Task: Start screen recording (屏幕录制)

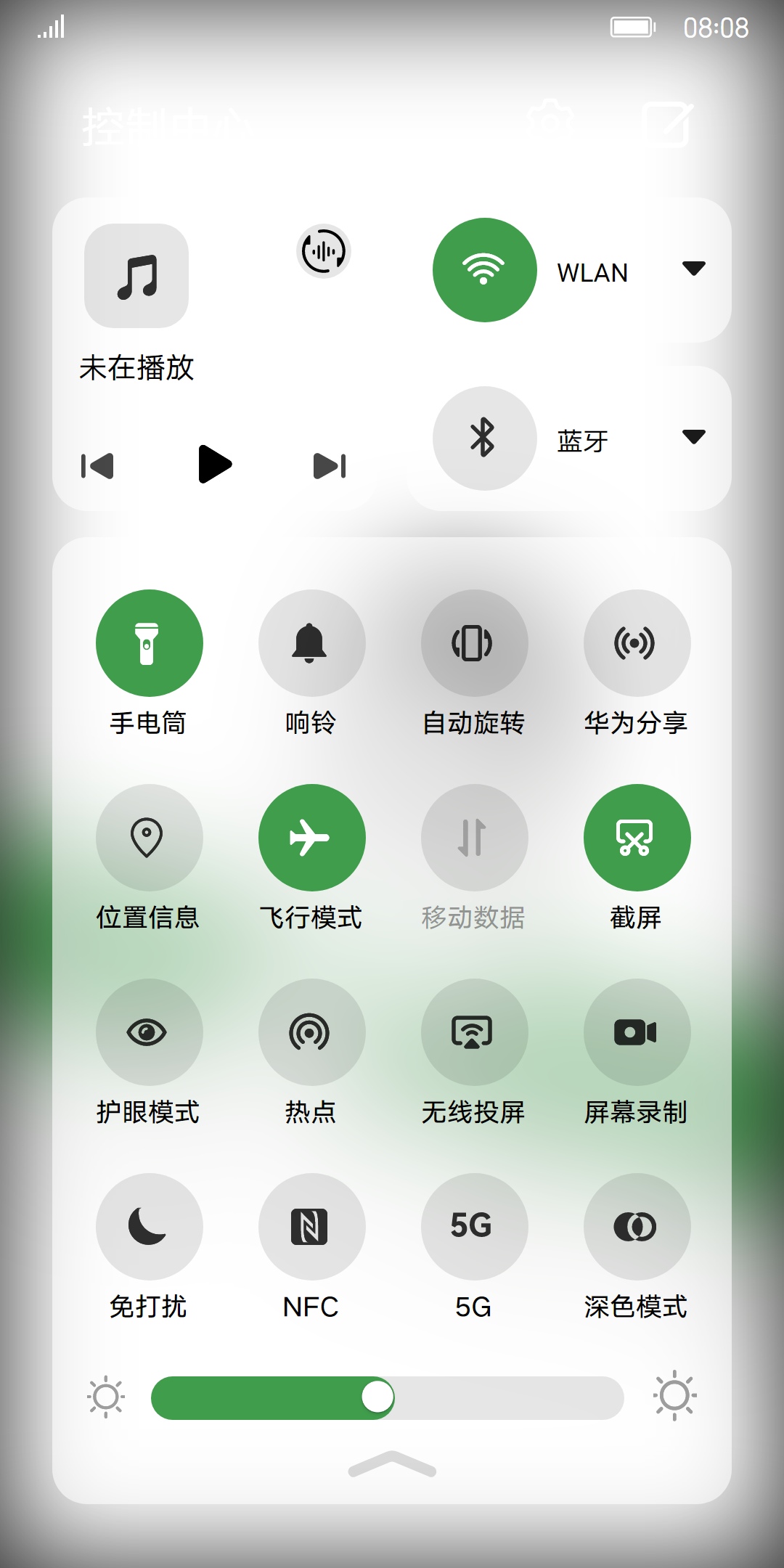Action: (637, 1032)
